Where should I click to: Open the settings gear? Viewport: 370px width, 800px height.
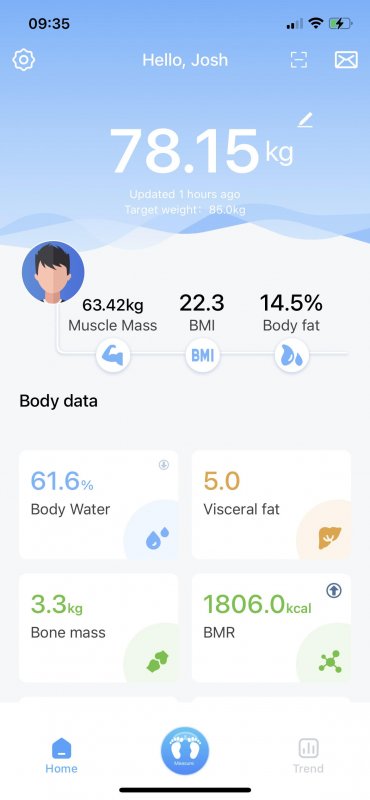(x=23, y=60)
